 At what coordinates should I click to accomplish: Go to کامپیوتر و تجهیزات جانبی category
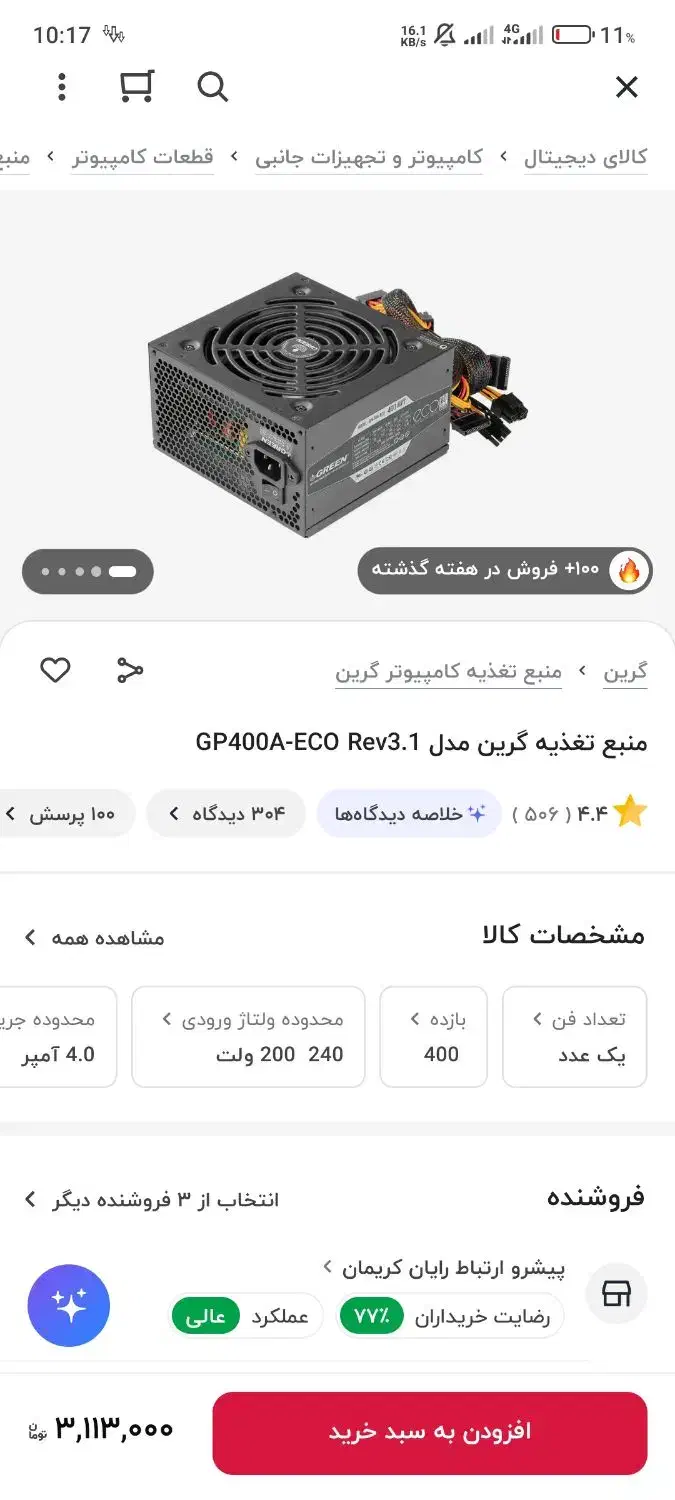coord(368,157)
